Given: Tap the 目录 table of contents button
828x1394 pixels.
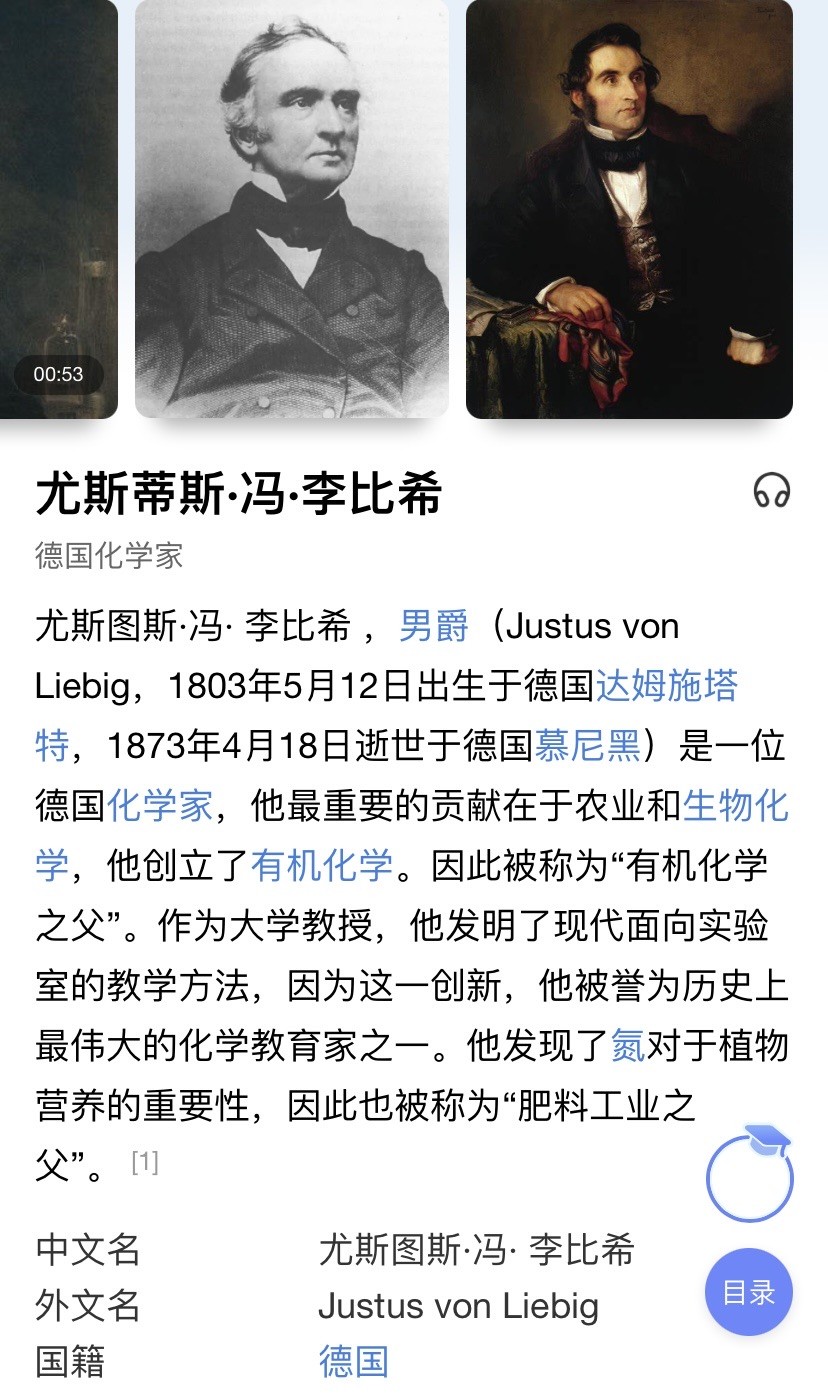Looking at the screenshot, I should (x=748, y=1293).
